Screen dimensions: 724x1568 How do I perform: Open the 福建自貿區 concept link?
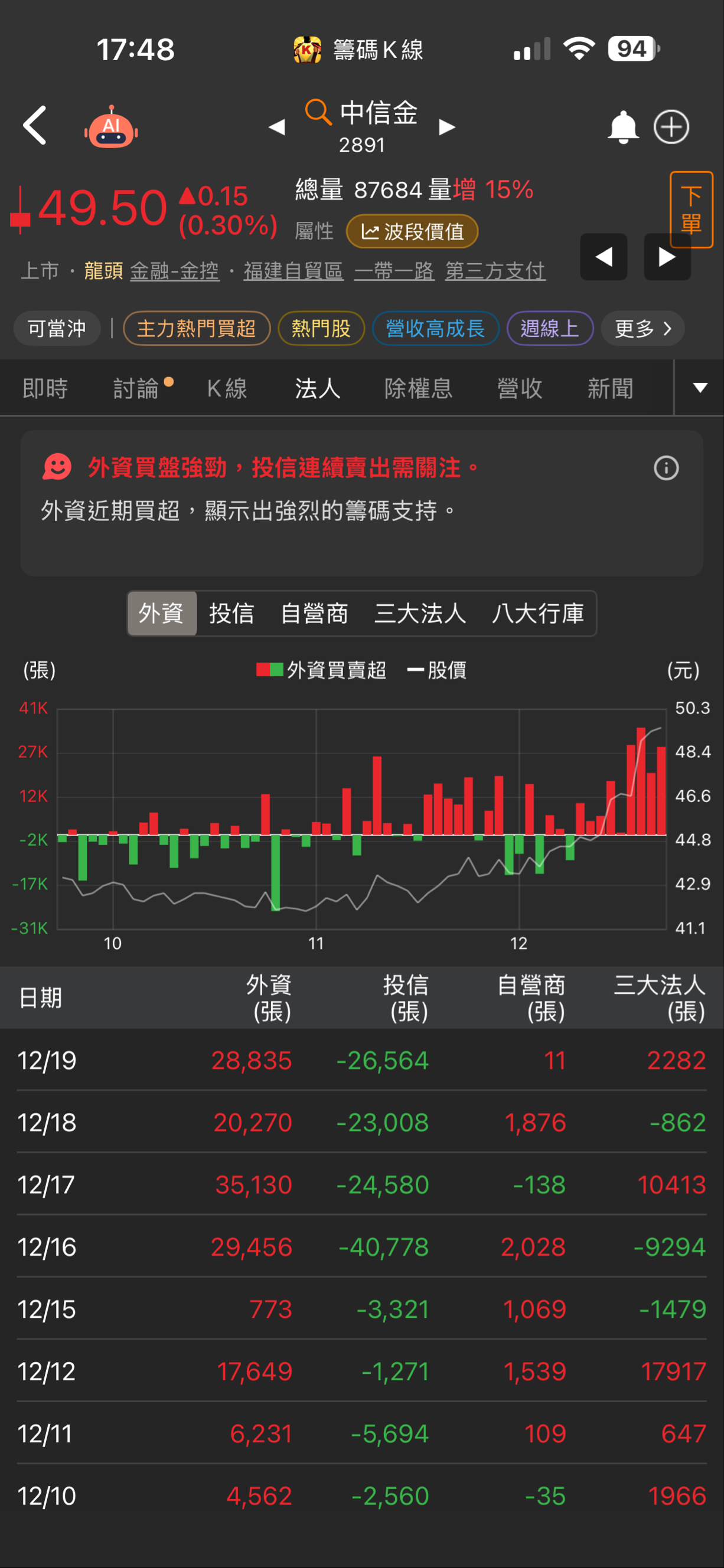tap(293, 271)
